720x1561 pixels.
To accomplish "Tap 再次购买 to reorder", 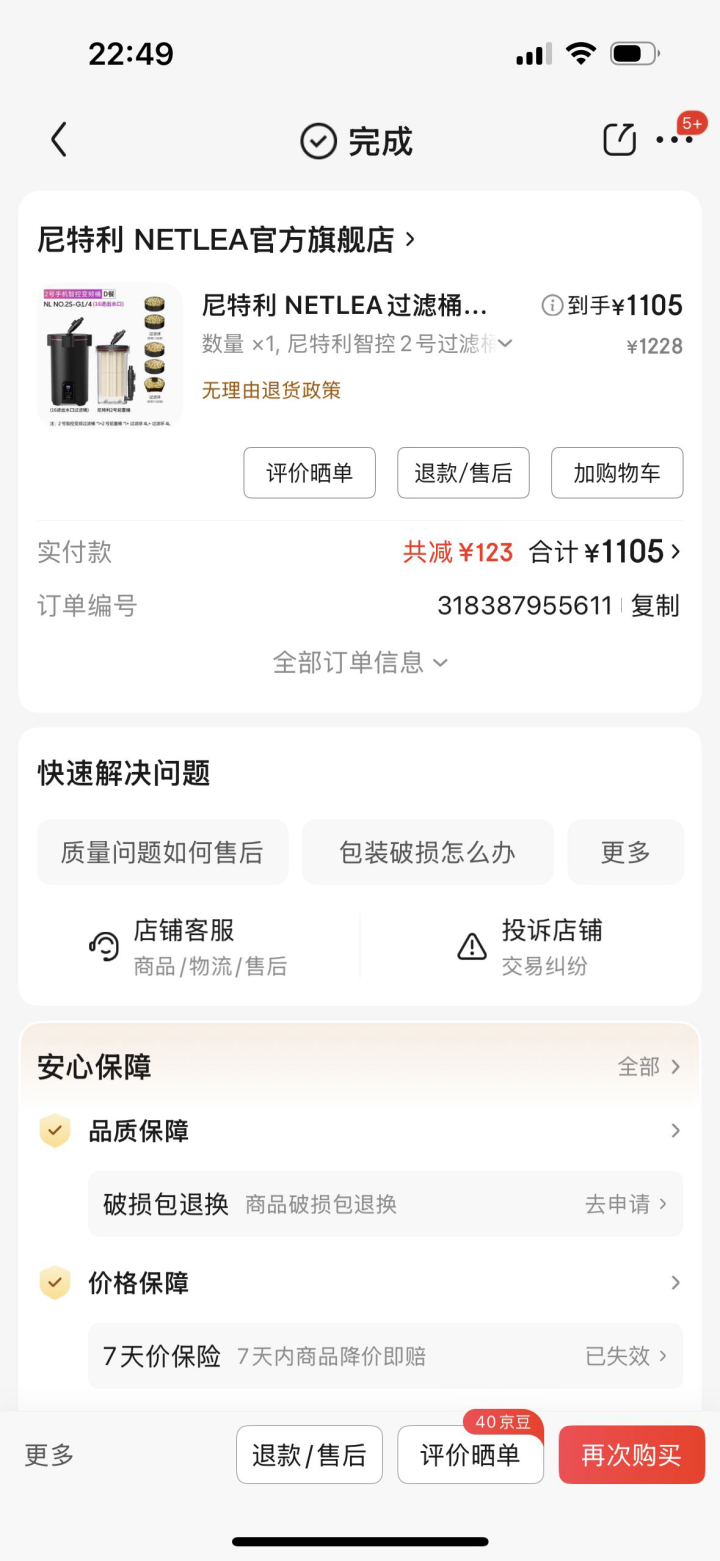I will (631, 1455).
